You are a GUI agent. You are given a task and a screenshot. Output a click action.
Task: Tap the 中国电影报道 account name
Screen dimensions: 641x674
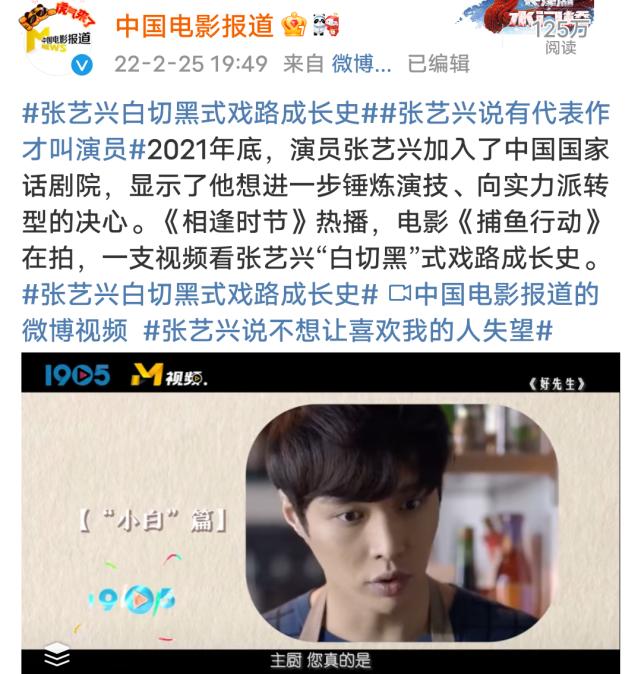point(195,24)
